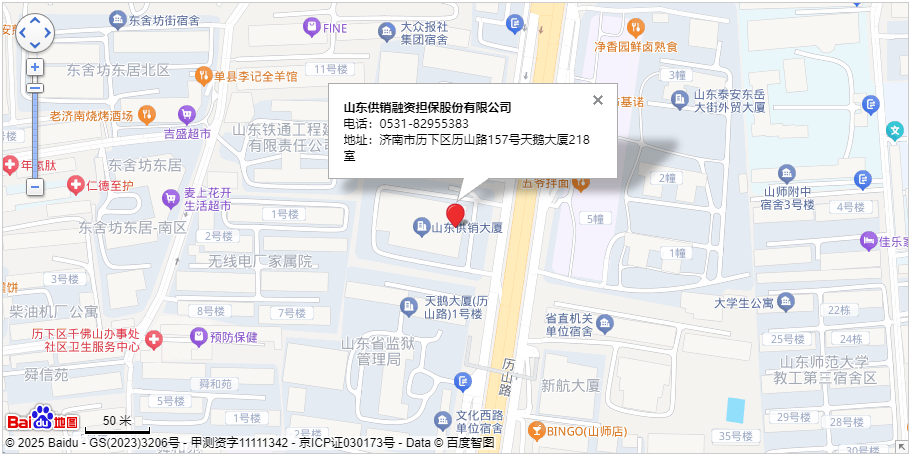Tap the red location marker
This screenshot has height=457, width=912.
coord(455,215)
